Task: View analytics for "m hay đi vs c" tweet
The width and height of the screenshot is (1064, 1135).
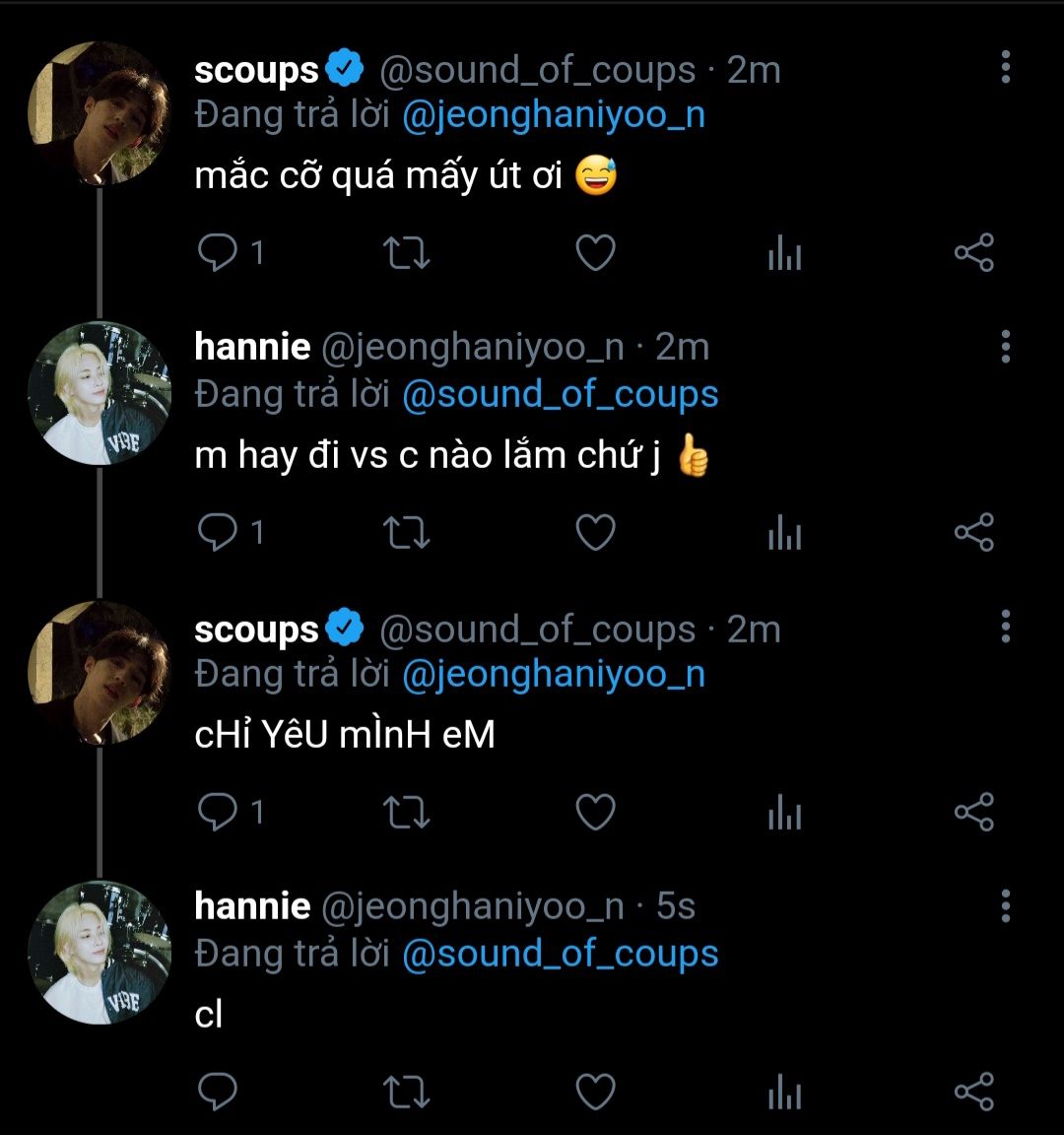Action: 784,533
